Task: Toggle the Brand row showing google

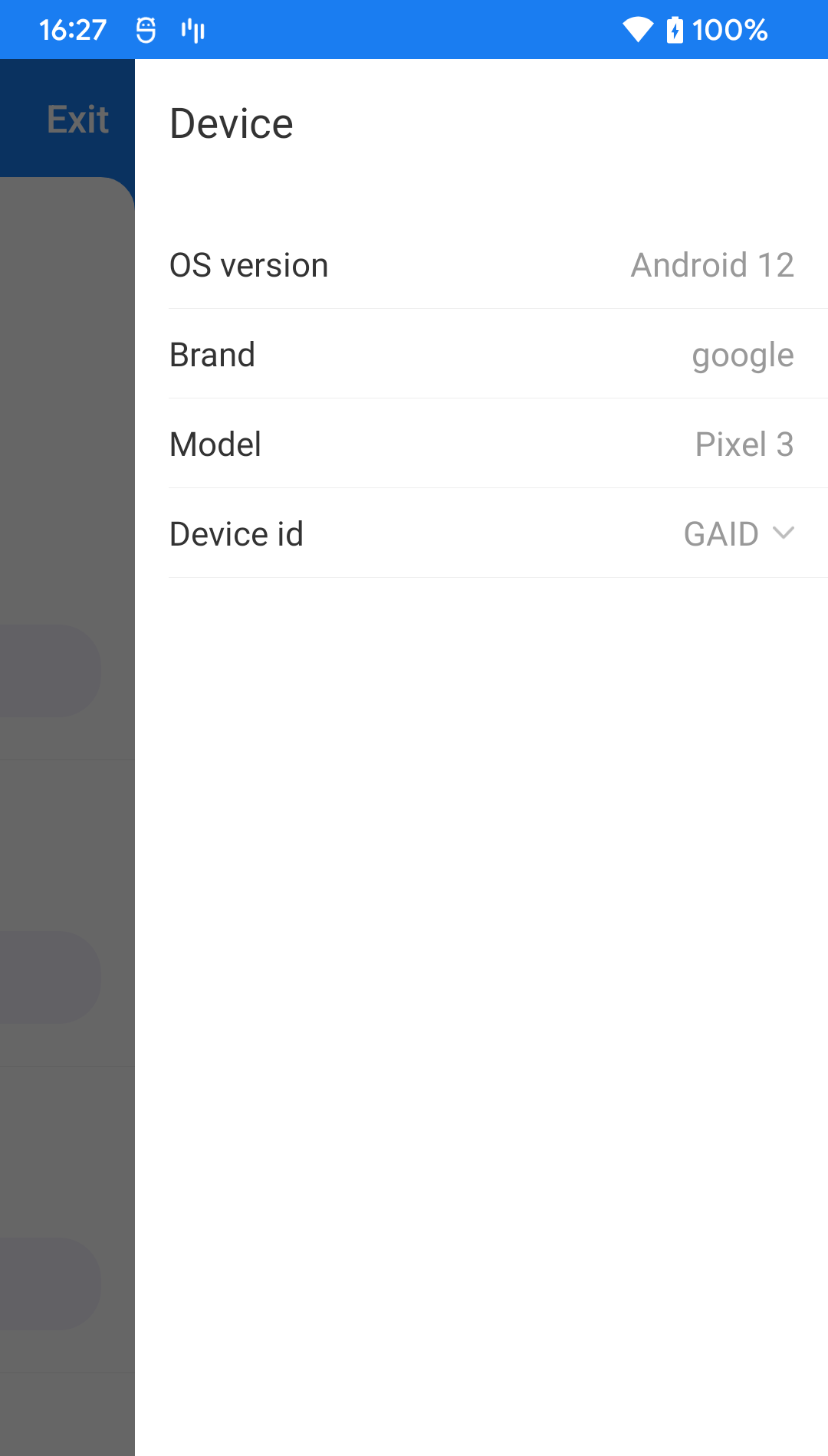Action: point(481,354)
